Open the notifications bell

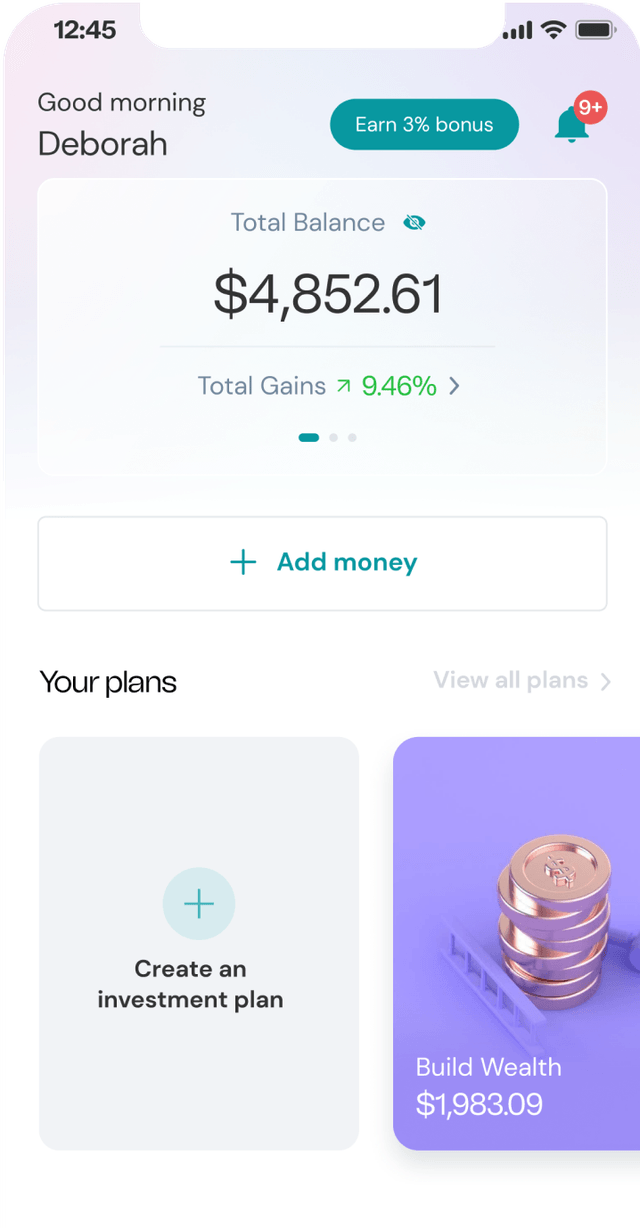point(573,125)
